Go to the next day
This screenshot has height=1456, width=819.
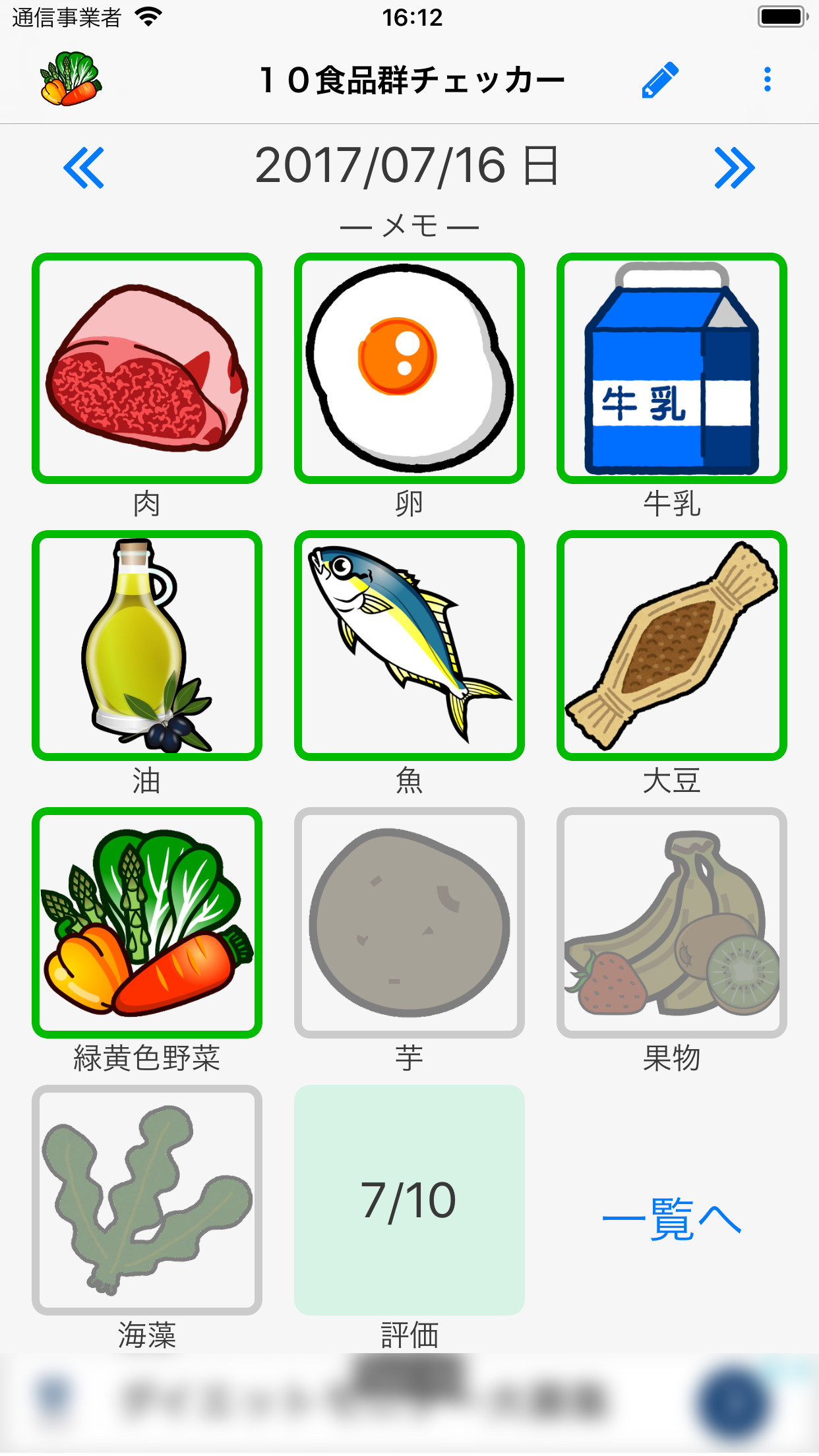click(734, 167)
